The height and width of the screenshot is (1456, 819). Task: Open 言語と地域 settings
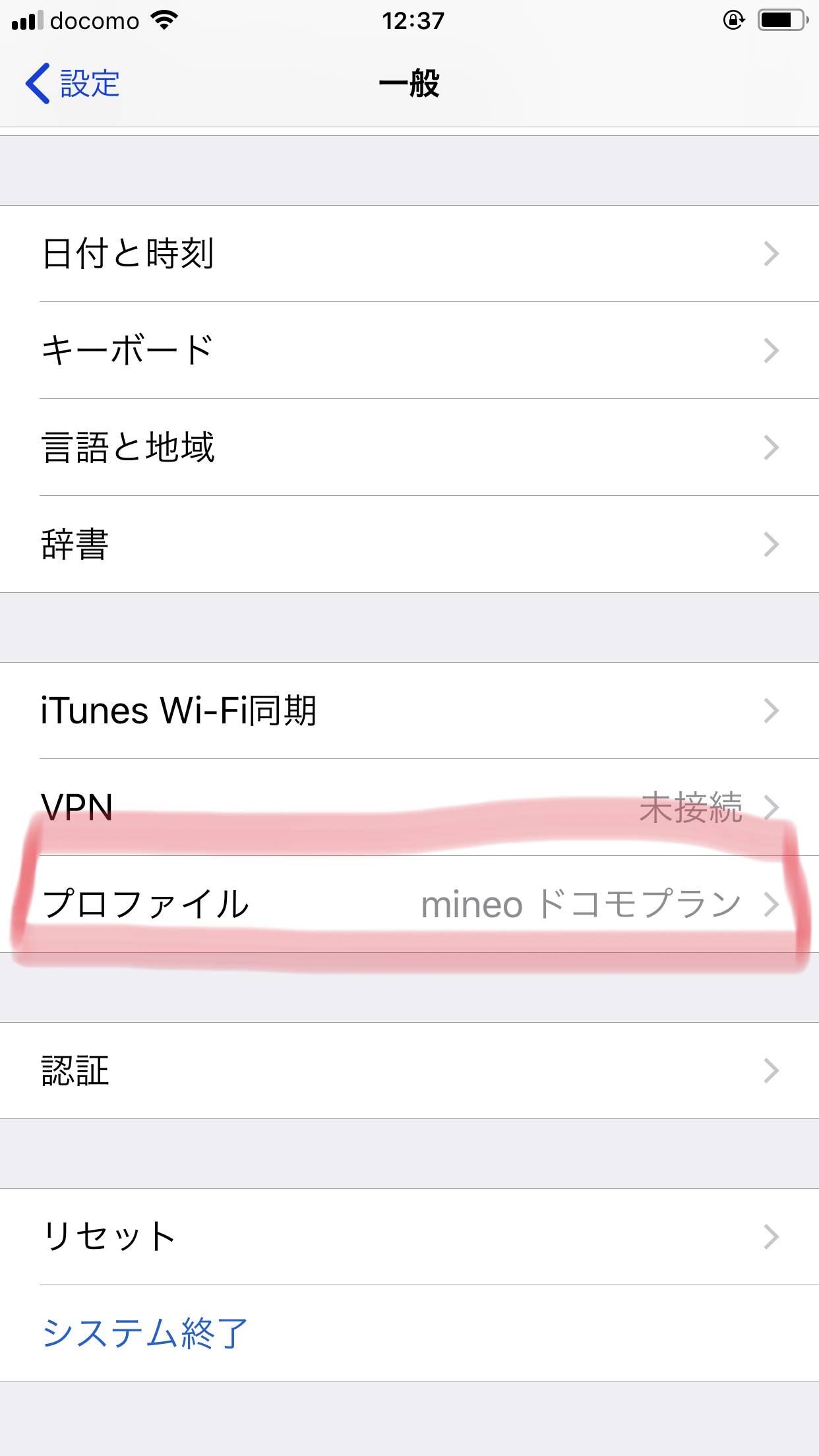coord(409,447)
